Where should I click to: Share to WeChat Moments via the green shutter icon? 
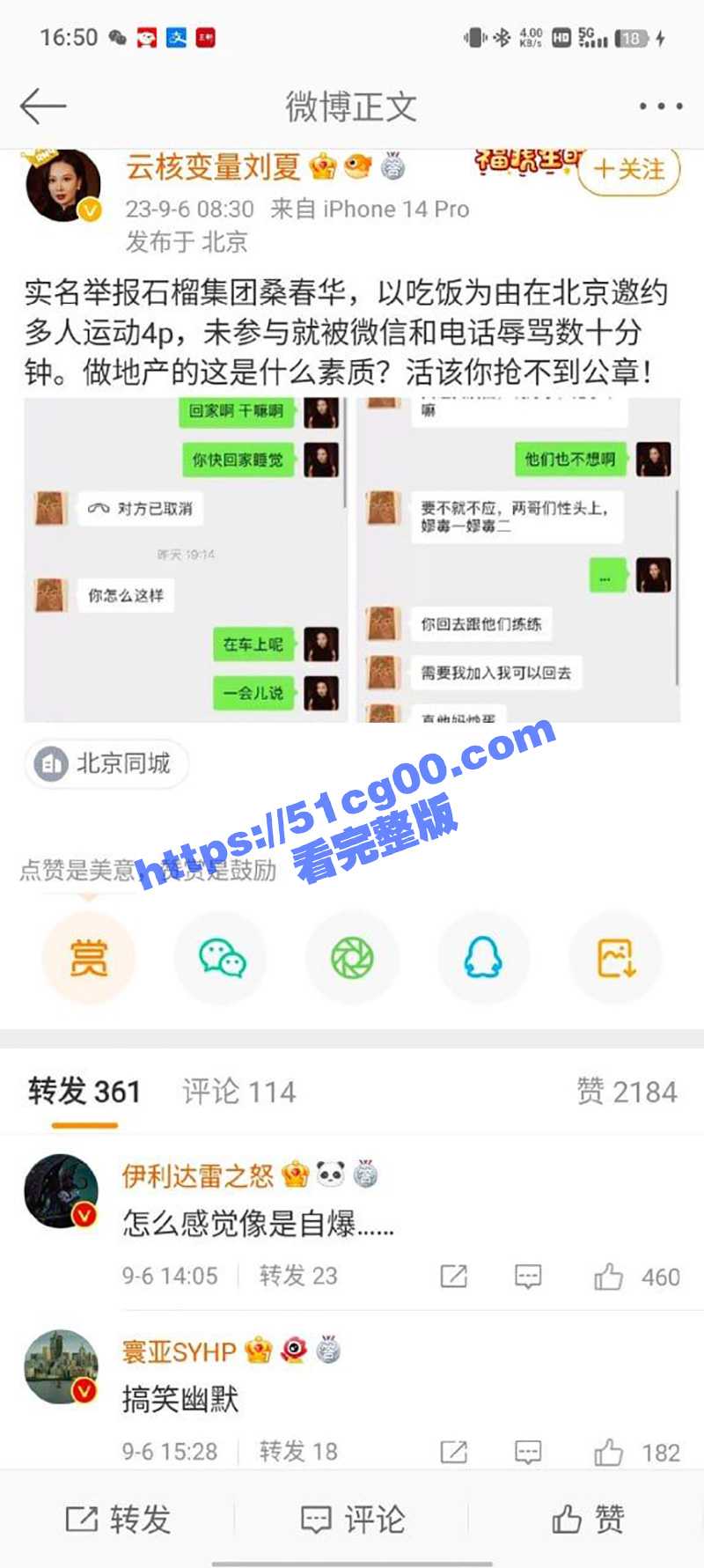(x=352, y=958)
